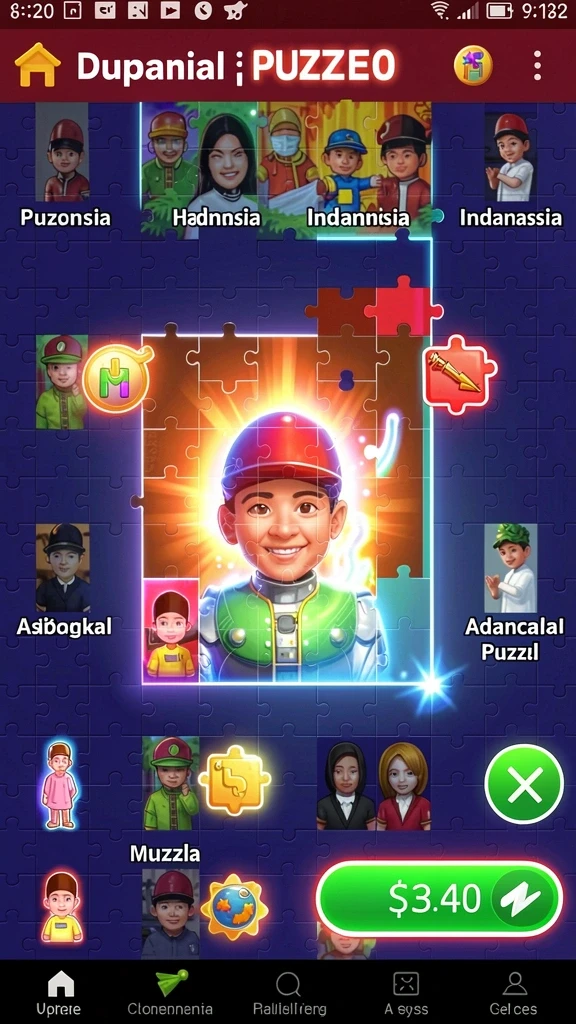The height and width of the screenshot is (1024, 576).
Task: Tap the yellow puzzle piece booster
Action: (234, 780)
